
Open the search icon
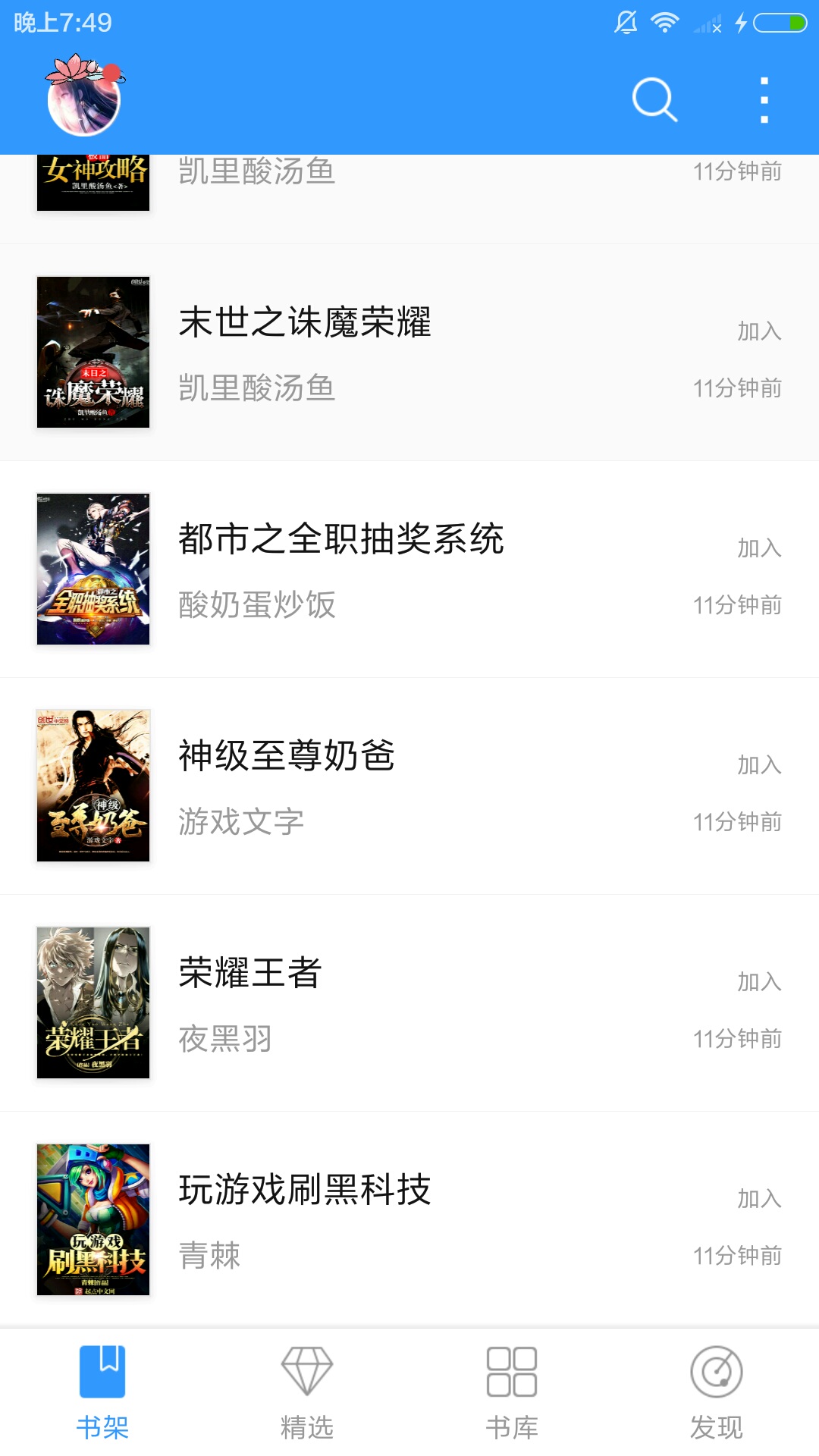(x=654, y=99)
